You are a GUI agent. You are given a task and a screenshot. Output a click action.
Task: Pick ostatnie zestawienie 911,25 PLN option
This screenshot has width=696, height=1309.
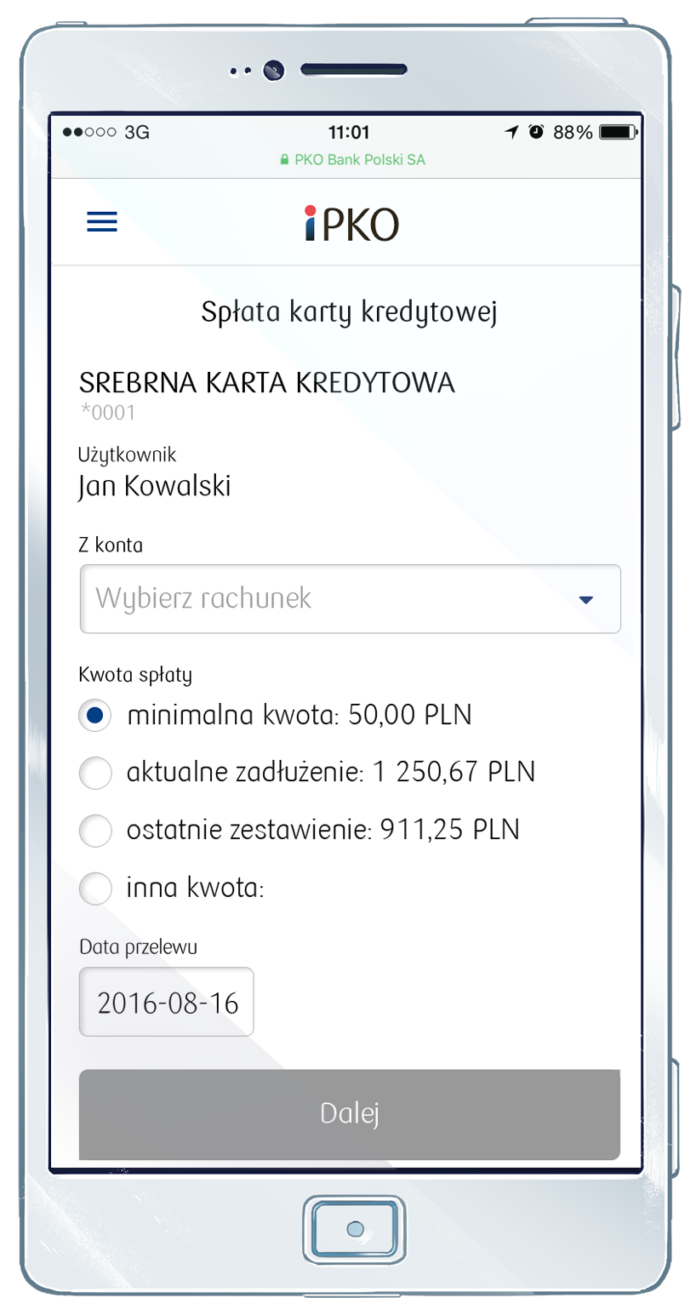pyautogui.click(x=95, y=830)
